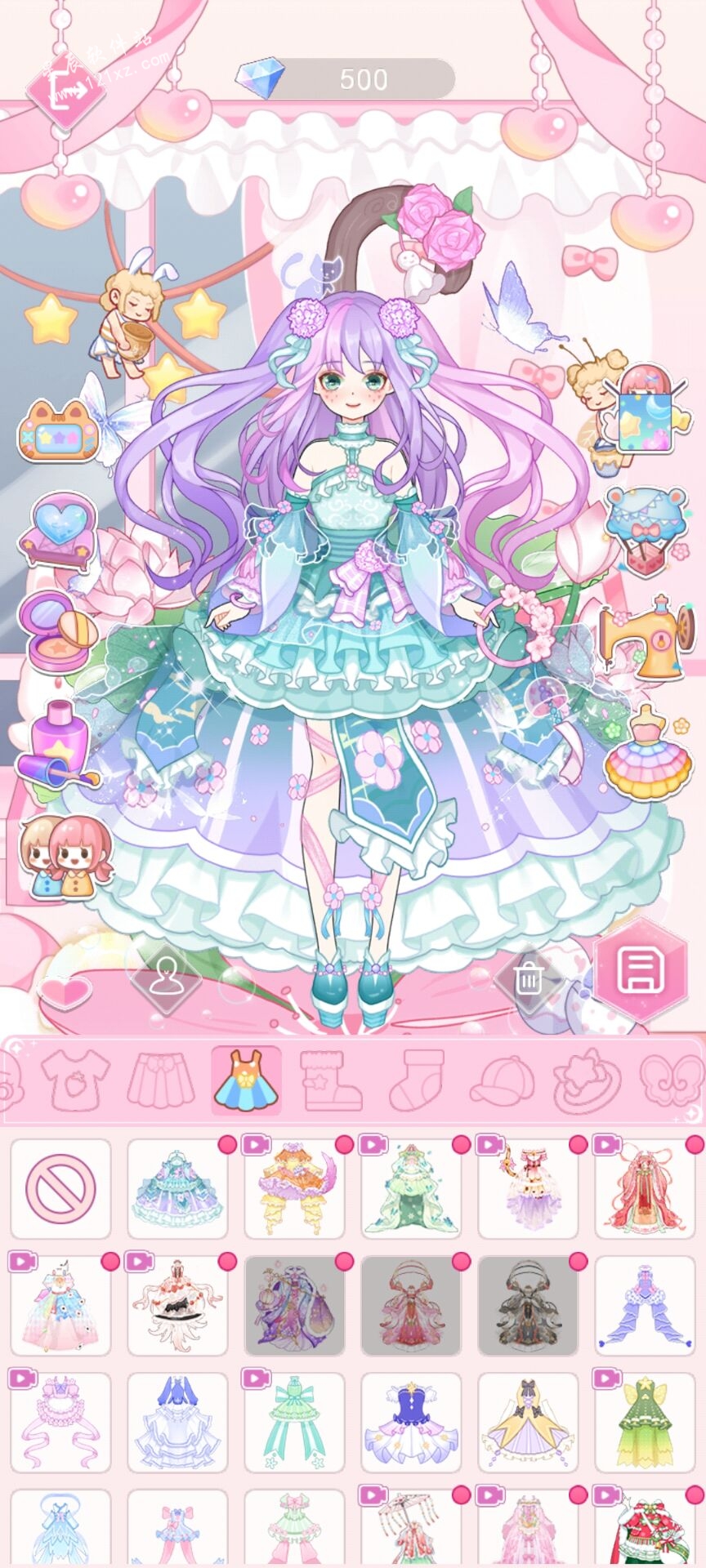Delete the outfit with the trash icon
706x1568 pixels.
coord(529,978)
